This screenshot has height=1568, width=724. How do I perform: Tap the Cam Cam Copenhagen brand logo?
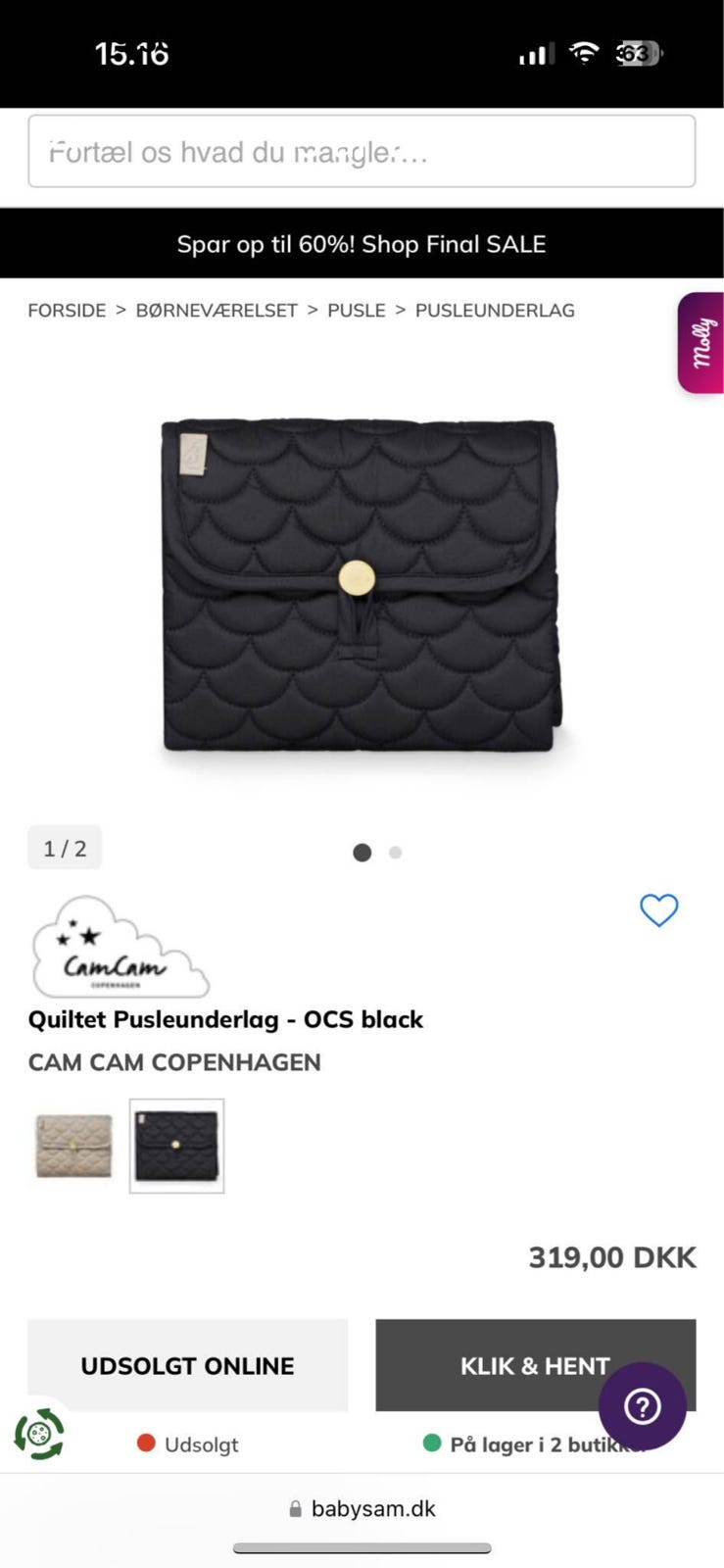pyautogui.click(x=118, y=946)
